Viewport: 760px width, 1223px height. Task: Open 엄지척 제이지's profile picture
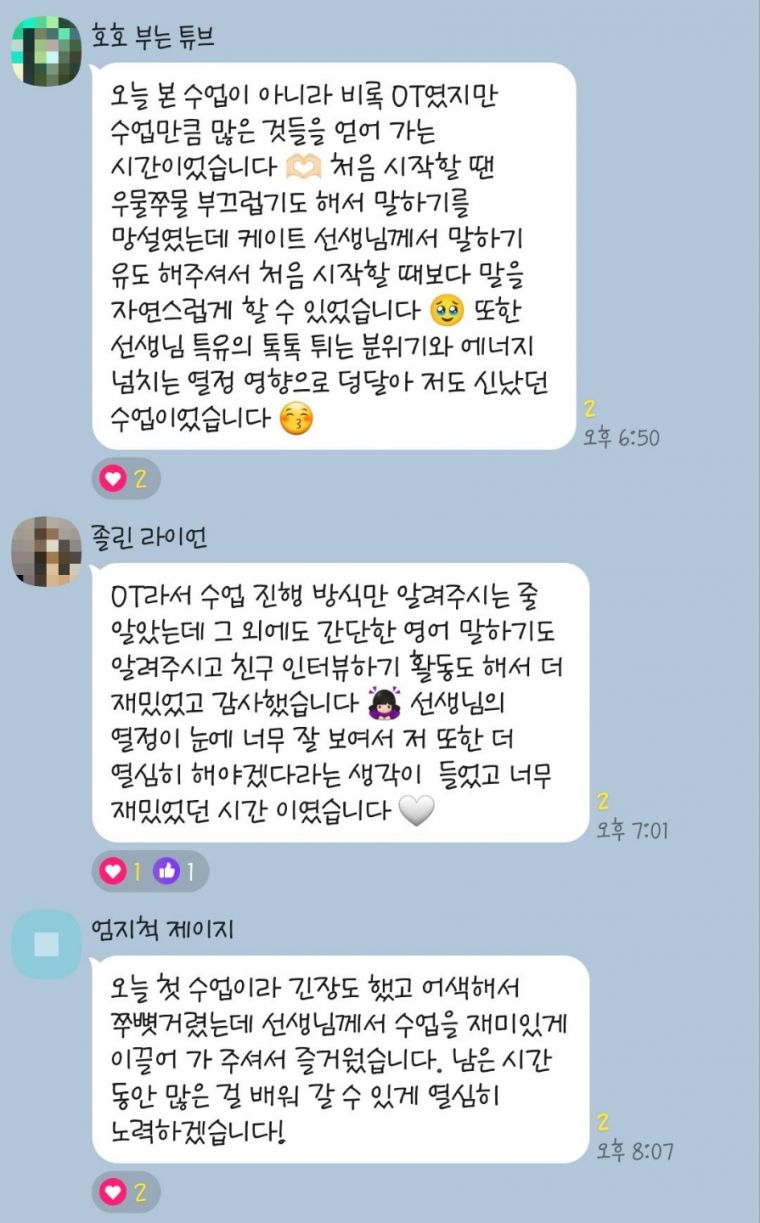point(46,943)
